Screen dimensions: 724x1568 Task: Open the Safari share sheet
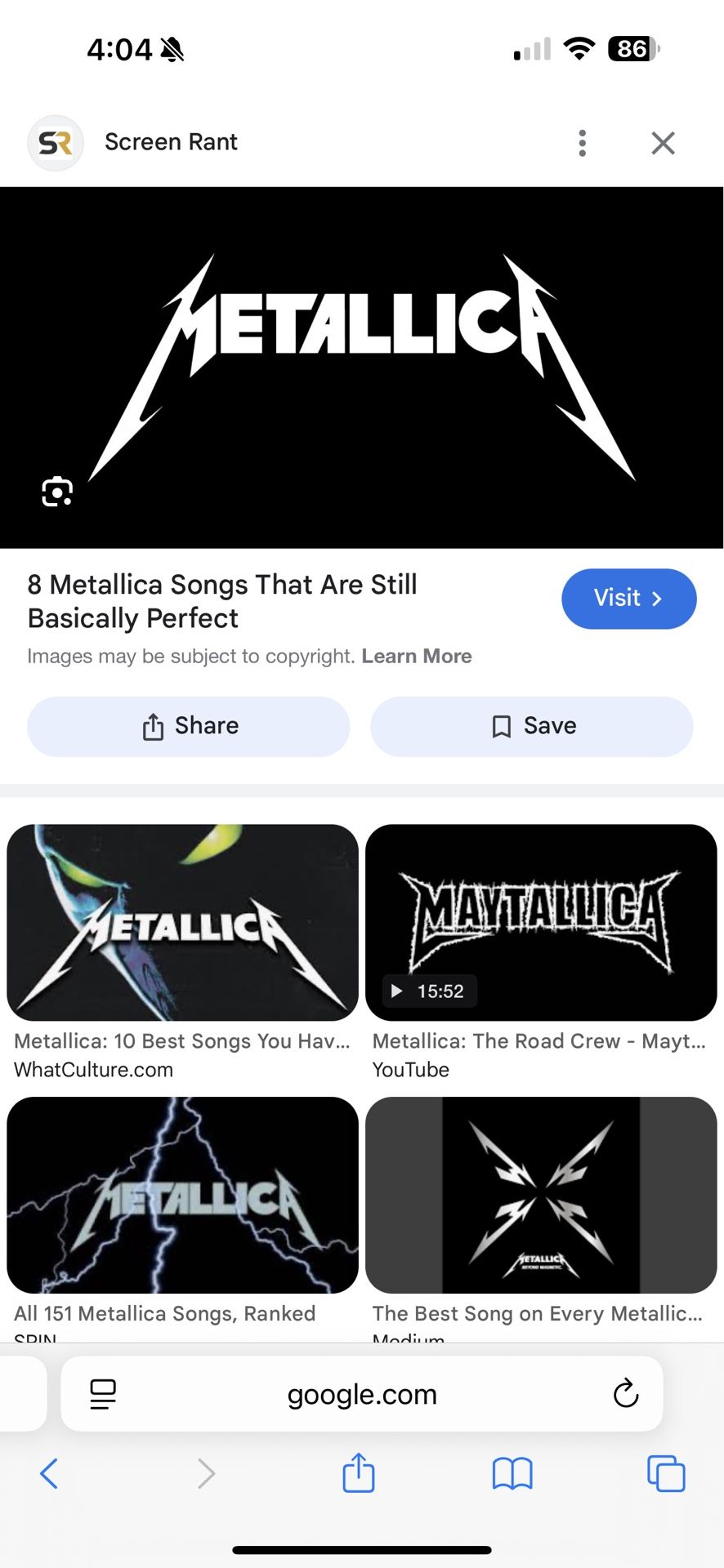point(359,1474)
